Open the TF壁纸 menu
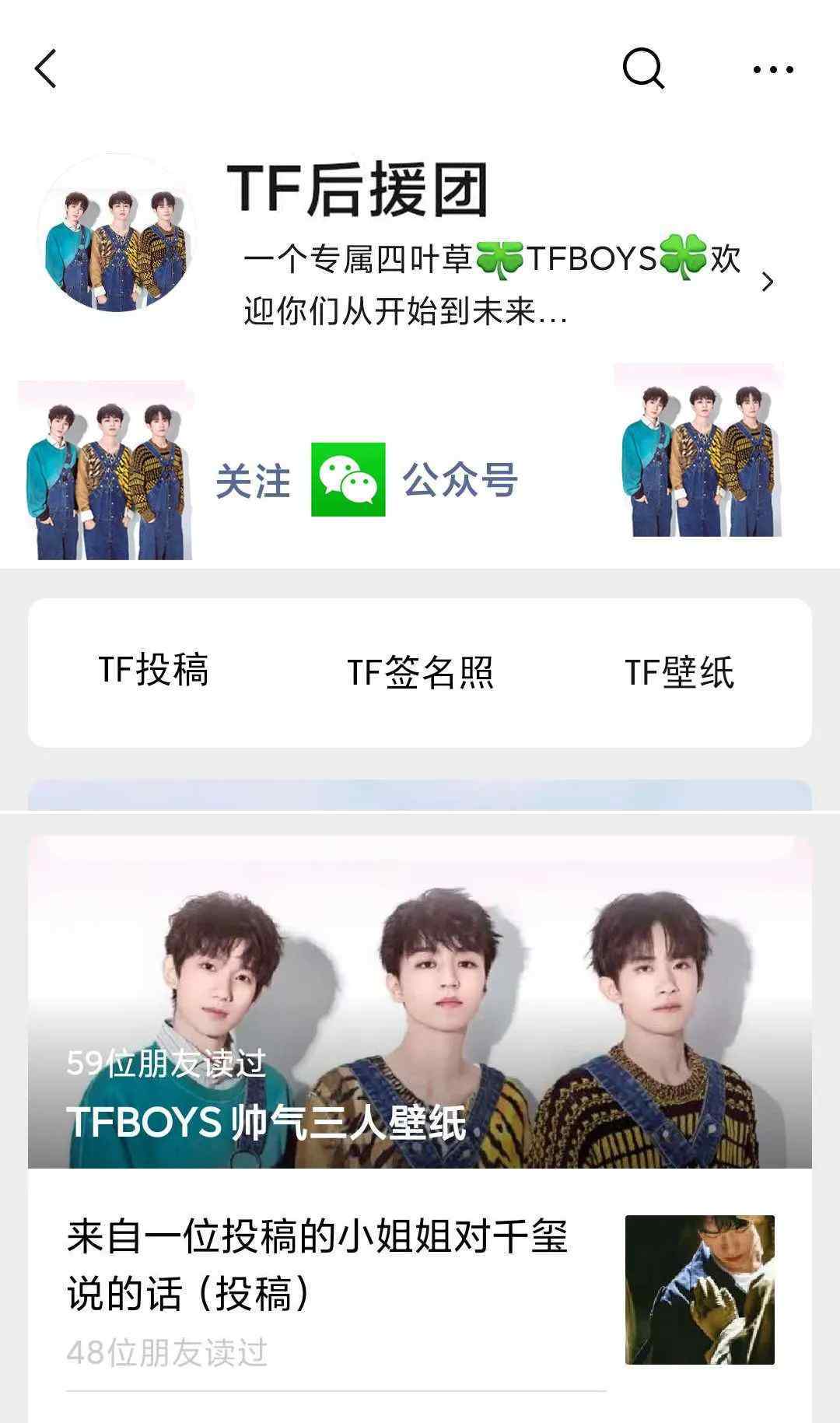The height and width of the screenshot is (1423, 840). [x=679, y=672]
